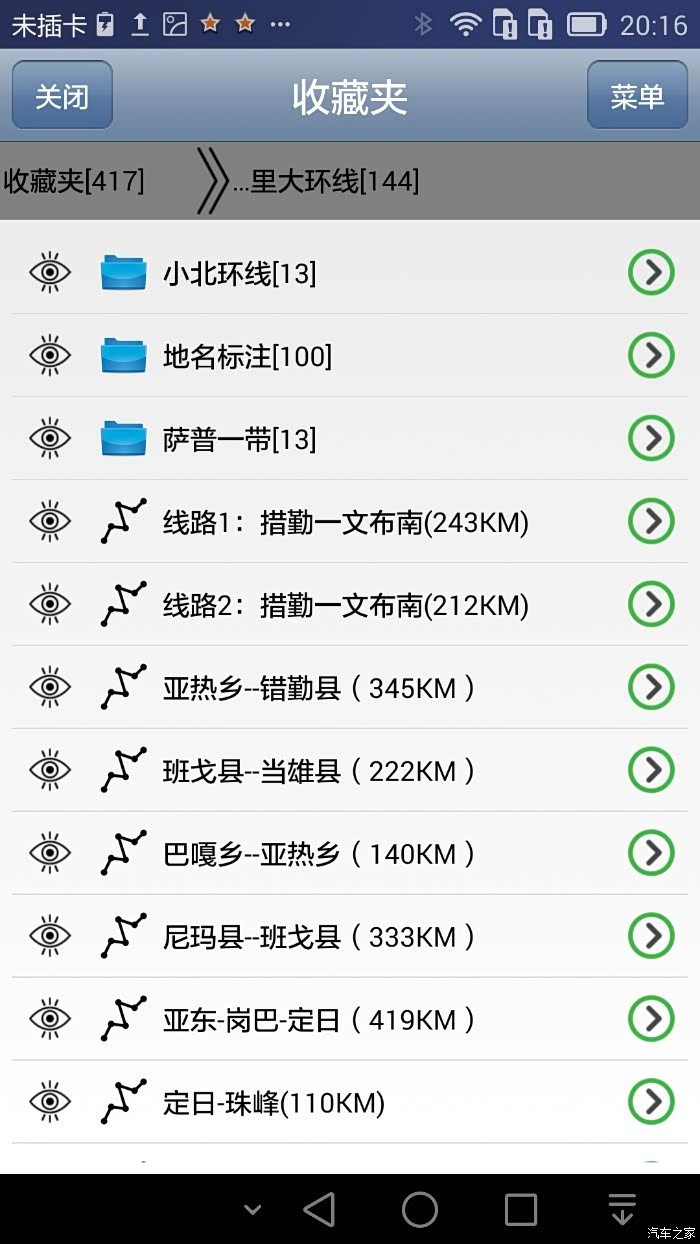
Task: Toggle the eye icon for 巴嘎乡--亚热乡（140KM）
Action: click(x=50, y=853)
